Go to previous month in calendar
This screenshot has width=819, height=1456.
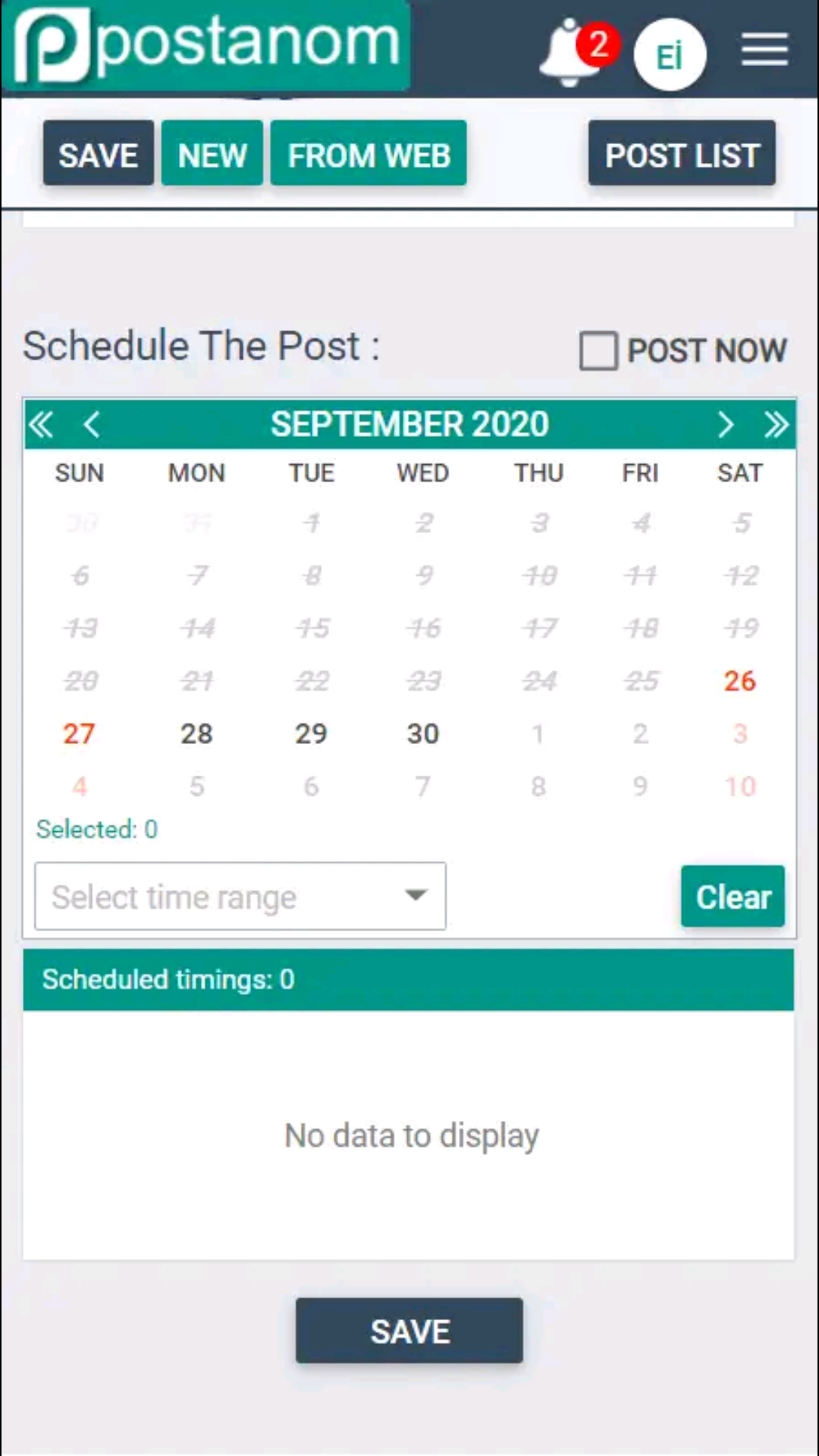pyautogui.click(x=92, y=425)
